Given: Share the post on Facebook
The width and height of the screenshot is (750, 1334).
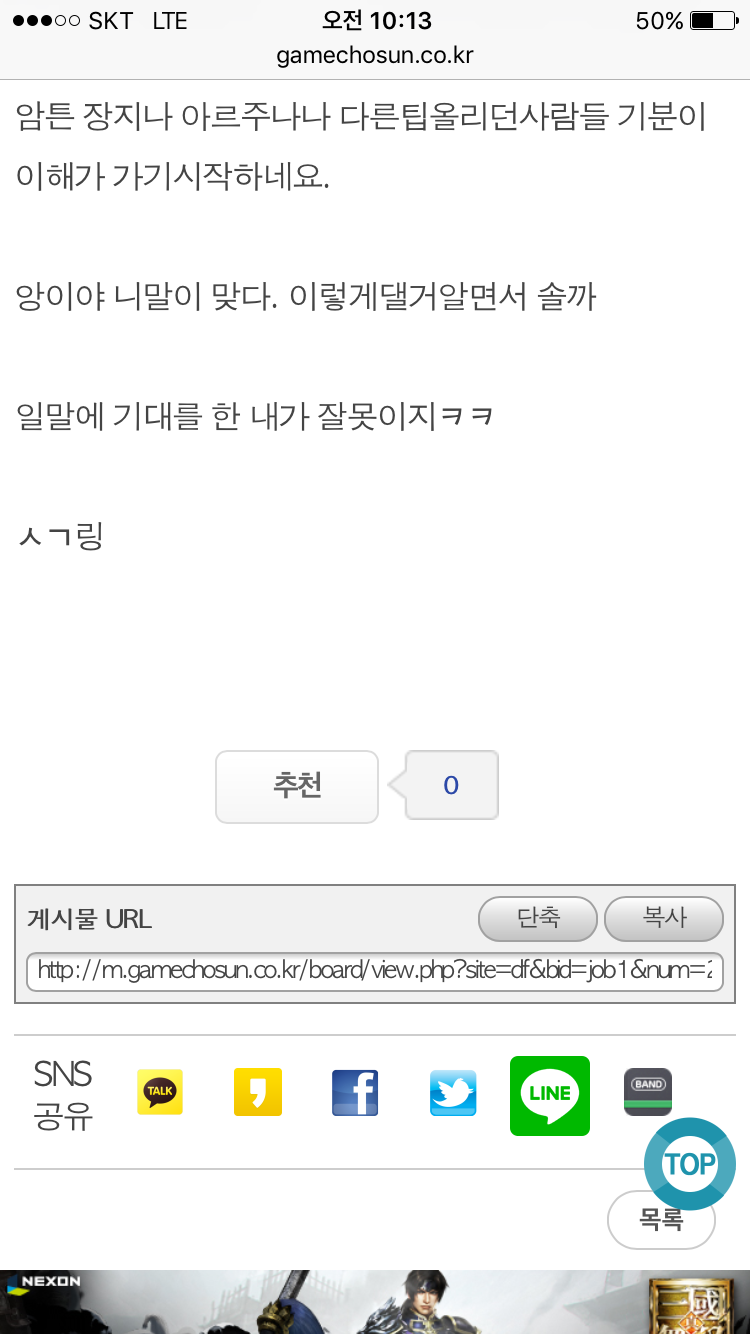Looking at the screenshot, I should tap(355, 1093).
